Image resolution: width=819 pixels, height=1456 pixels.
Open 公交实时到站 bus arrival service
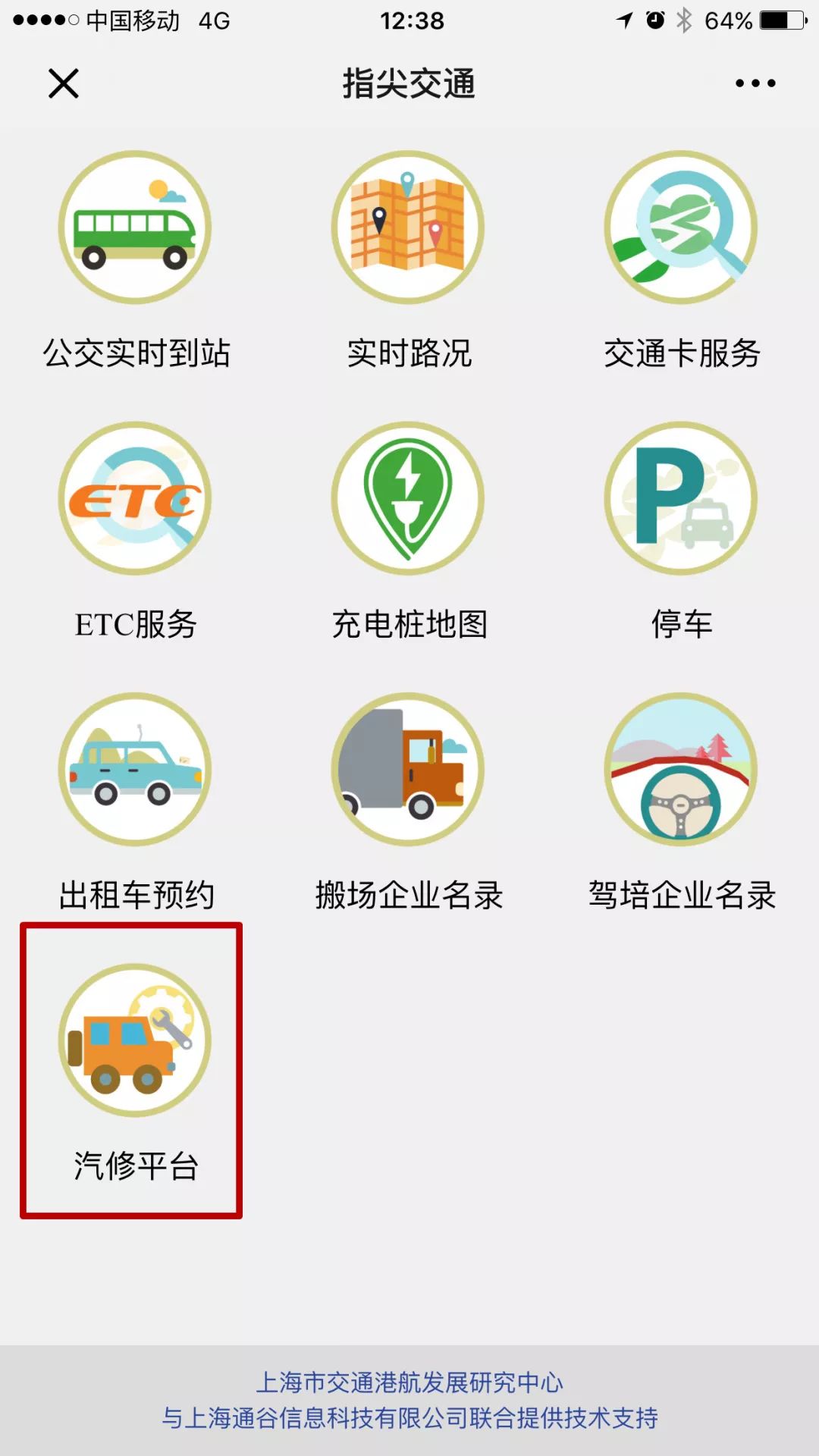tap(136, 227)
